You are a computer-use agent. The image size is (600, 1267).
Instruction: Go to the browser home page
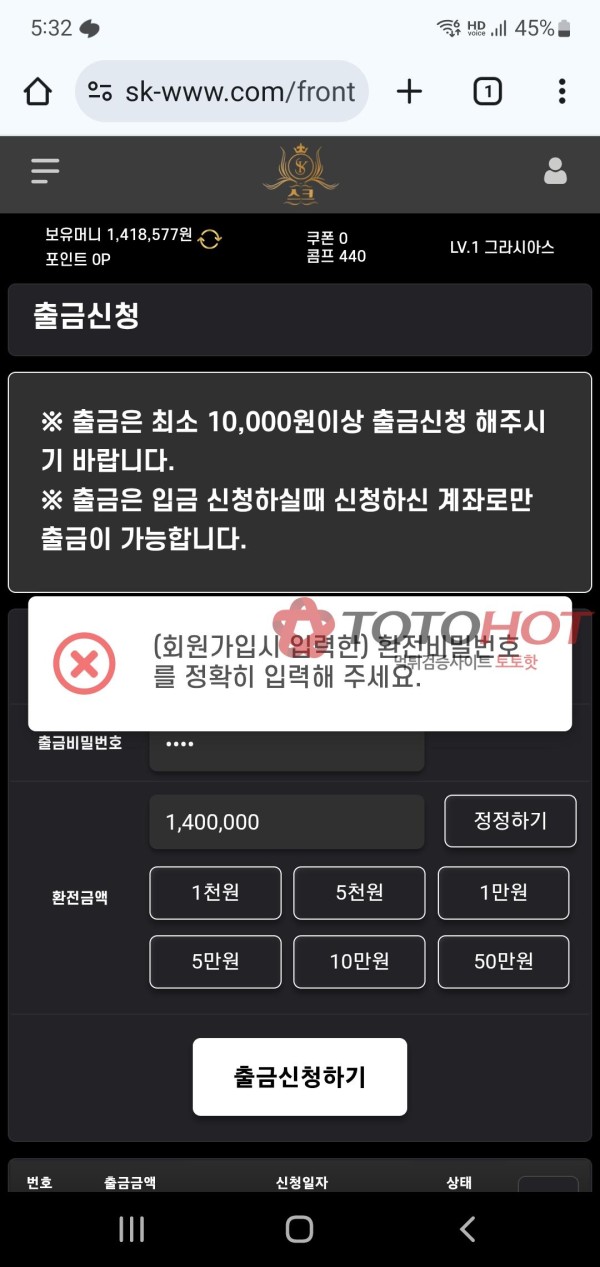point(38,92)
